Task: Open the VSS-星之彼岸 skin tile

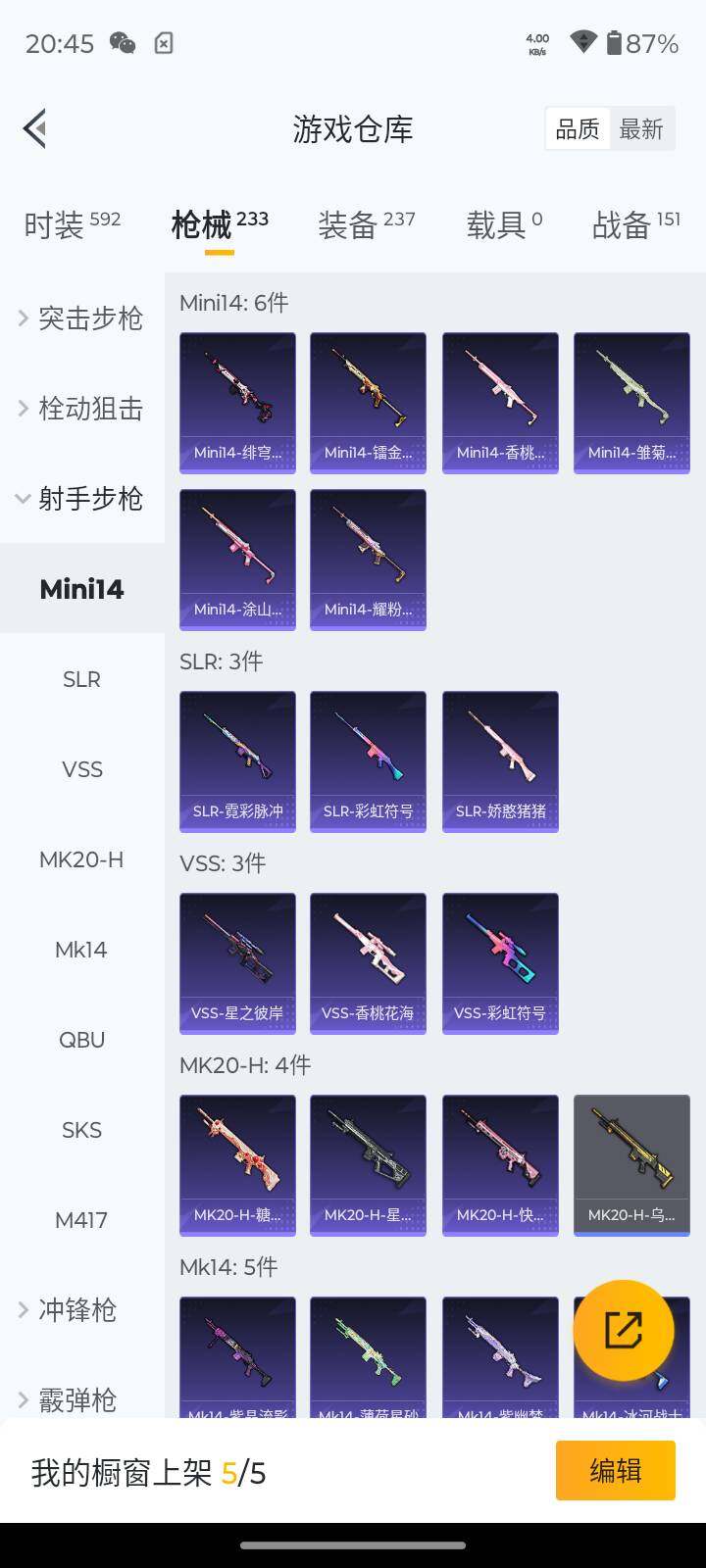Action: (237, 963)
